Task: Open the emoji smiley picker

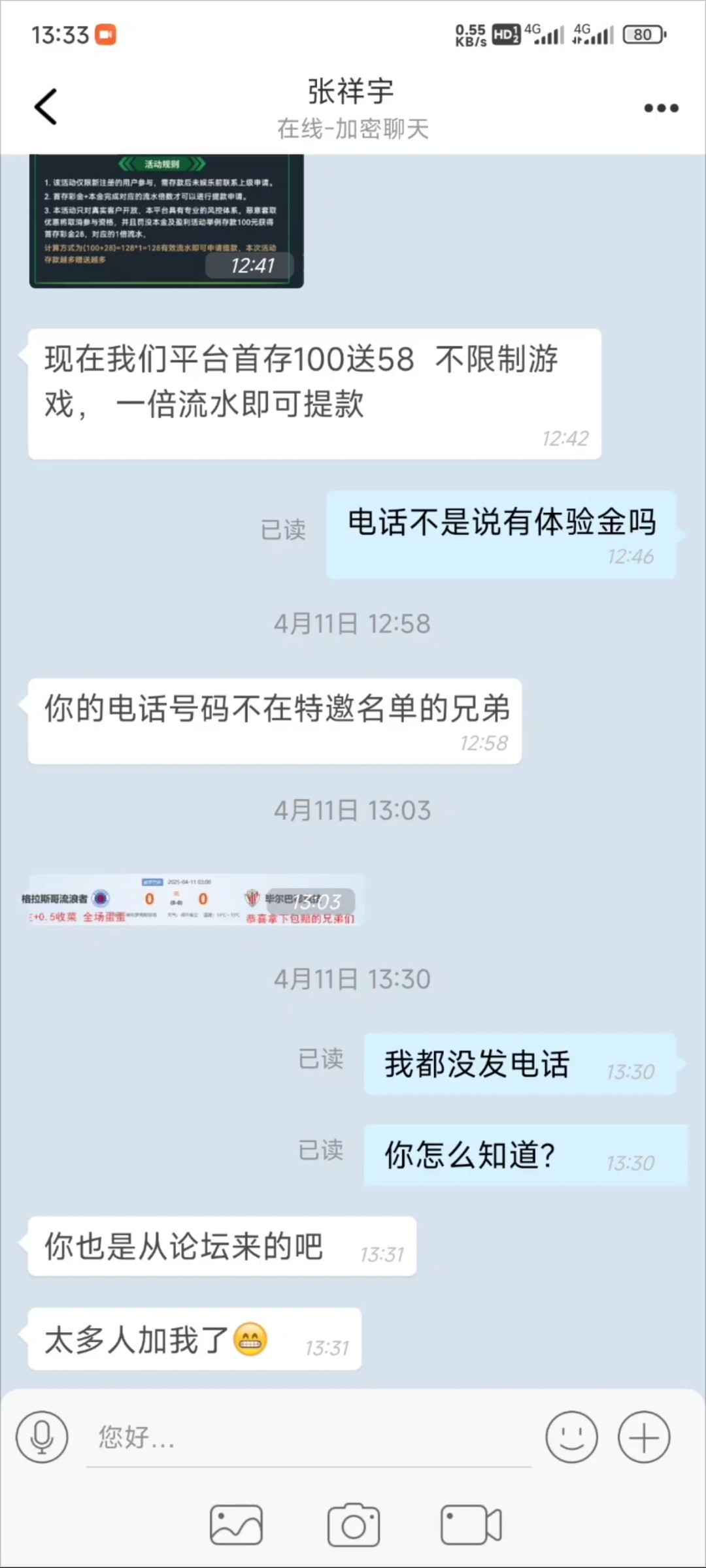Action: click(x=571, y=1437)
